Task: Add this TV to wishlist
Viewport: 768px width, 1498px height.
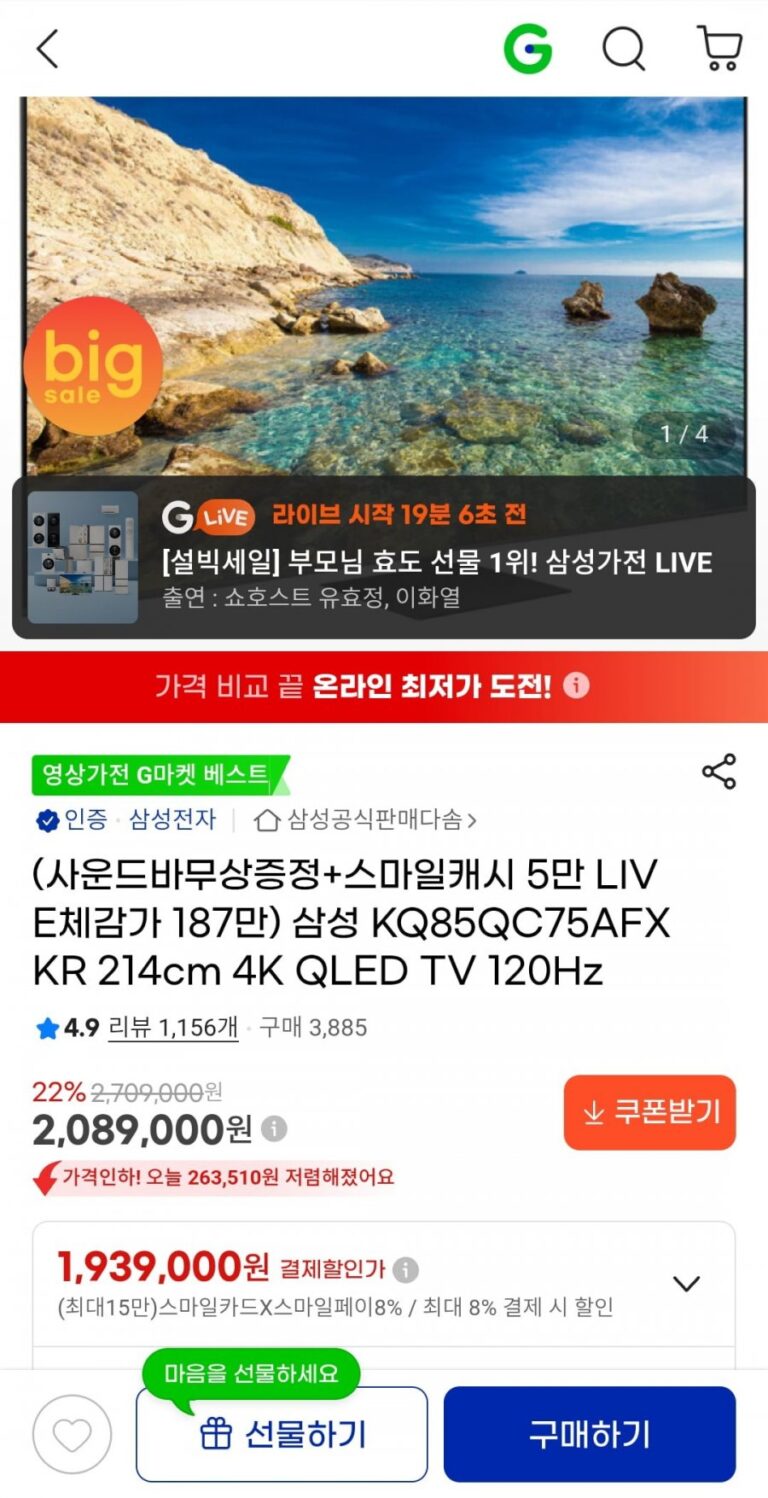Action: point(72,1434)
